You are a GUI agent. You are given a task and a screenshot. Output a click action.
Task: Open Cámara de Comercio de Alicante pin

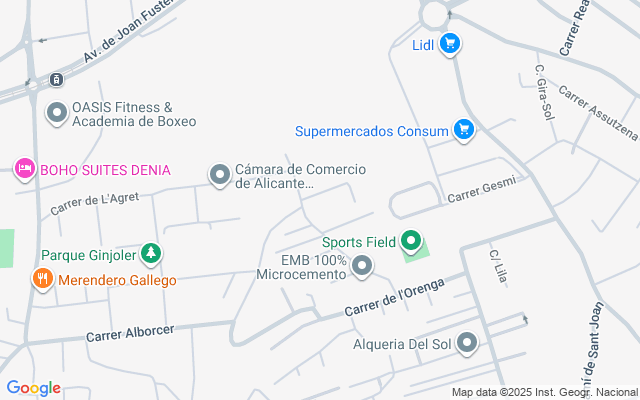(x=220, y=175)
